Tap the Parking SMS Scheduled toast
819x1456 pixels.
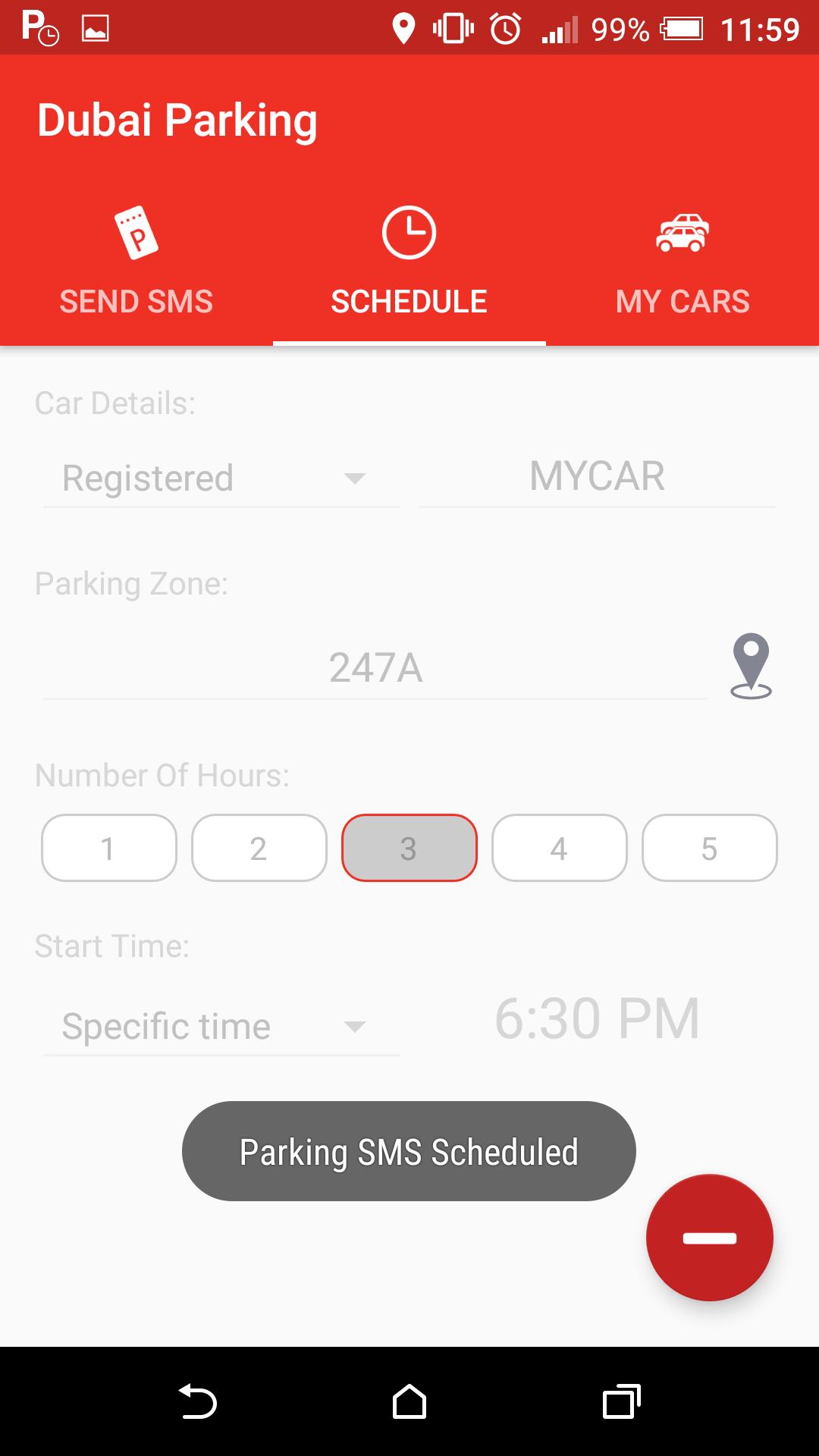point(409,1150)
